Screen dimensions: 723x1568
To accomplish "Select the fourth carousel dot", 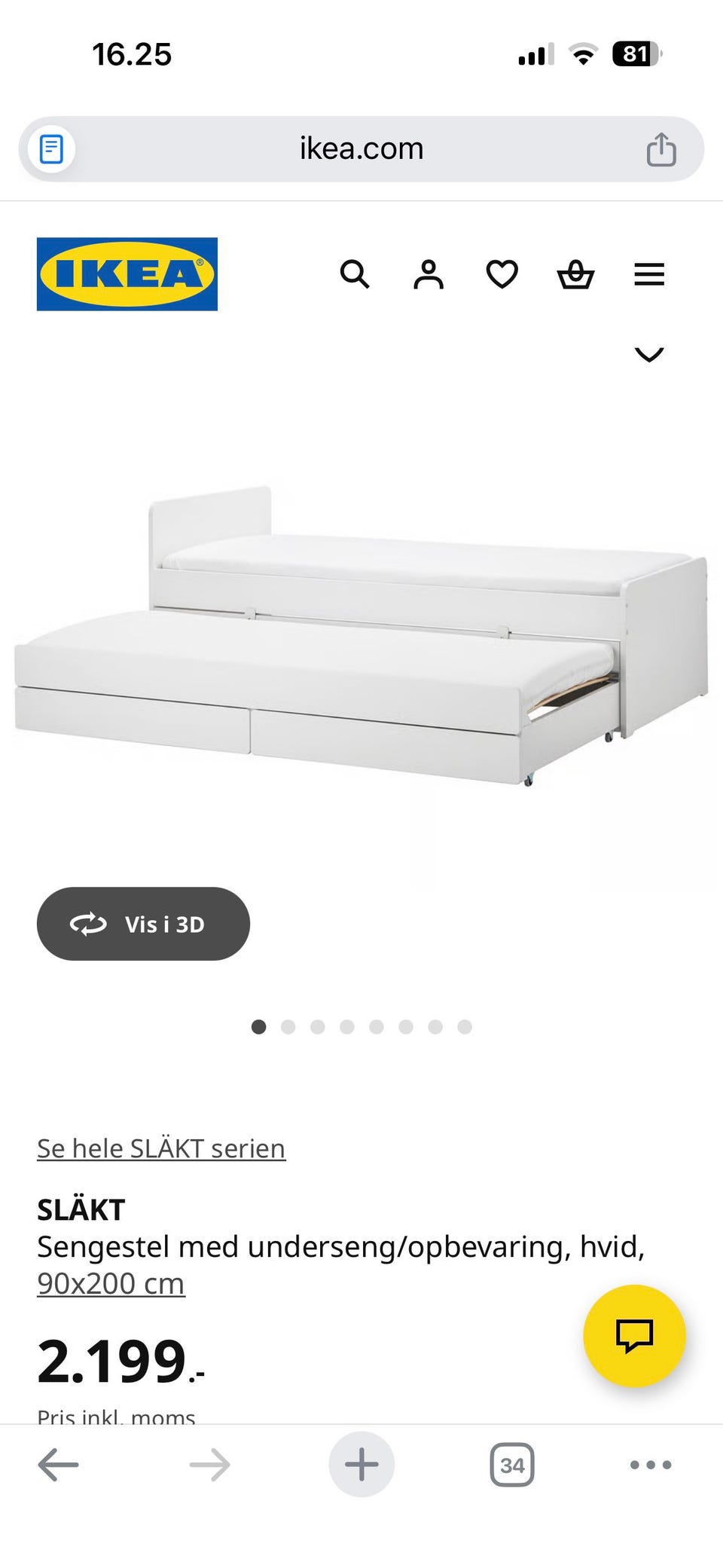I will [347, 1026].
